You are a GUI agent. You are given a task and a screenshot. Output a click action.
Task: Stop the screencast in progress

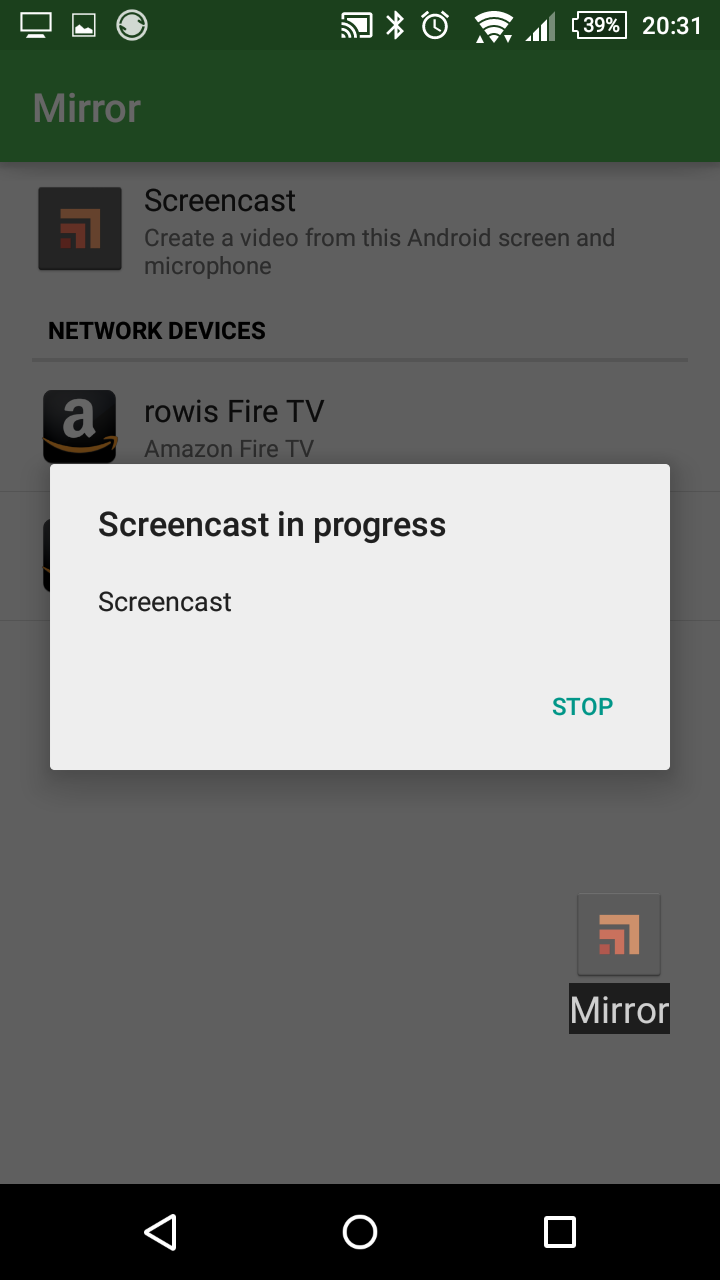(x=582, y=707)
